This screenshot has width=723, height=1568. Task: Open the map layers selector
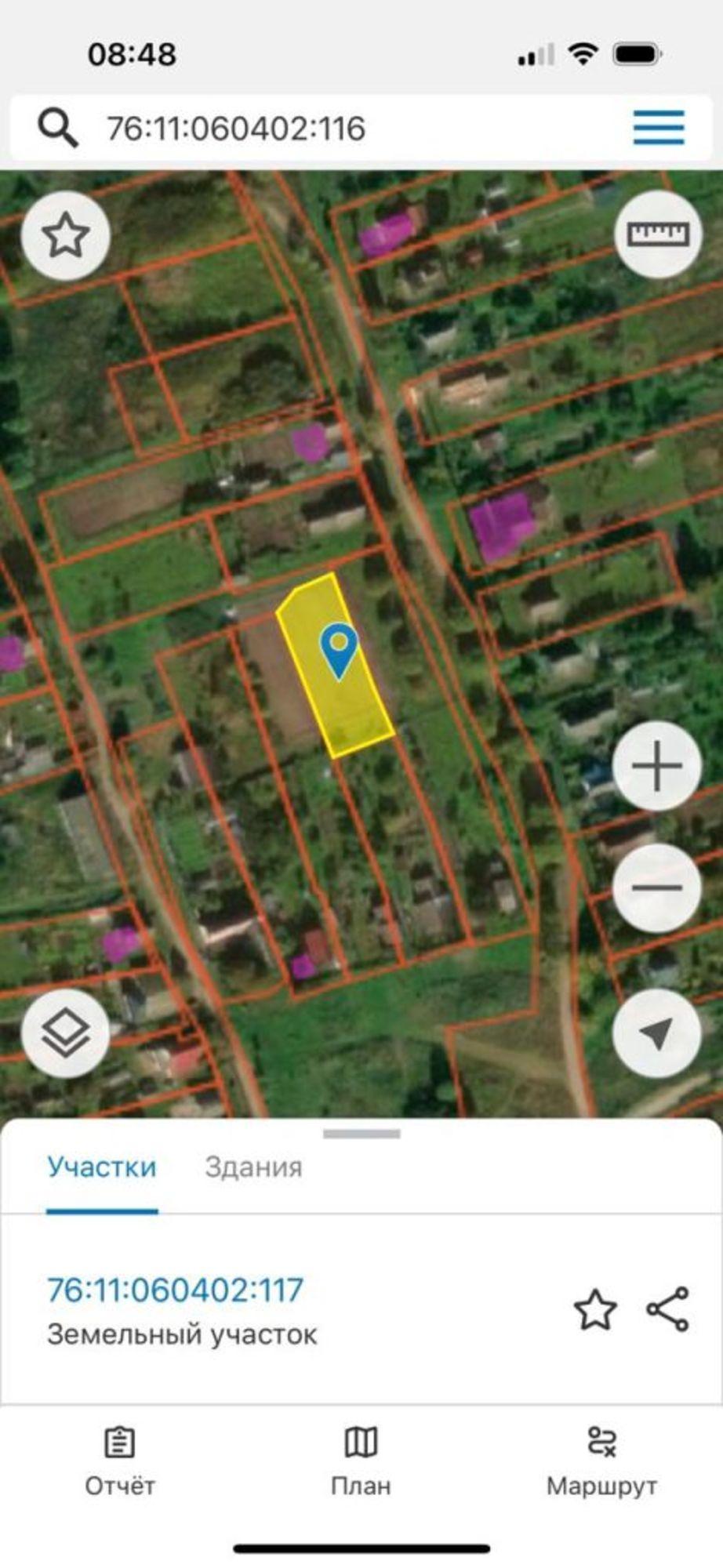point(65,1033)
